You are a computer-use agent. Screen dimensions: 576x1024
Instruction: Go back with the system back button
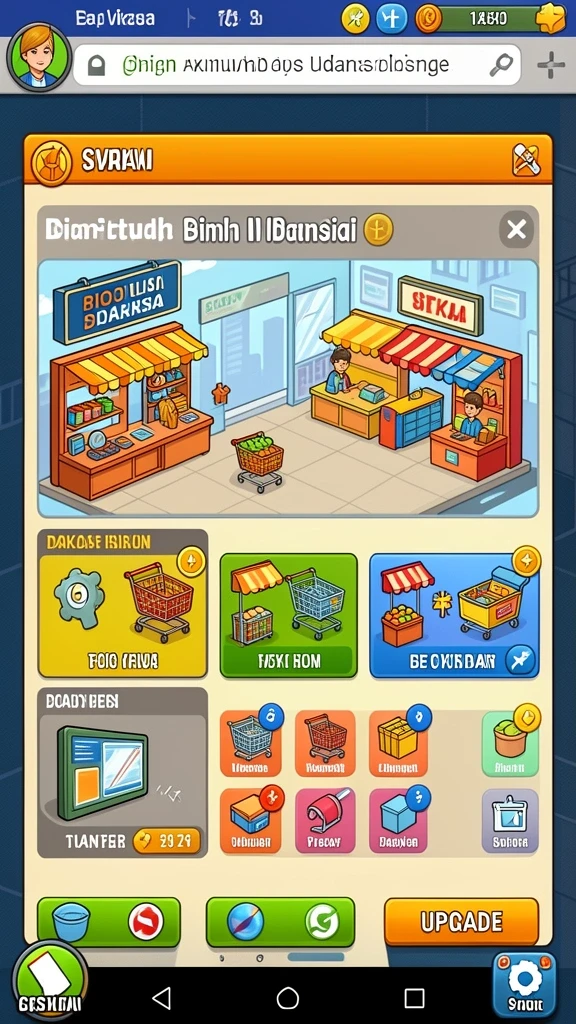tap(161, 997)
